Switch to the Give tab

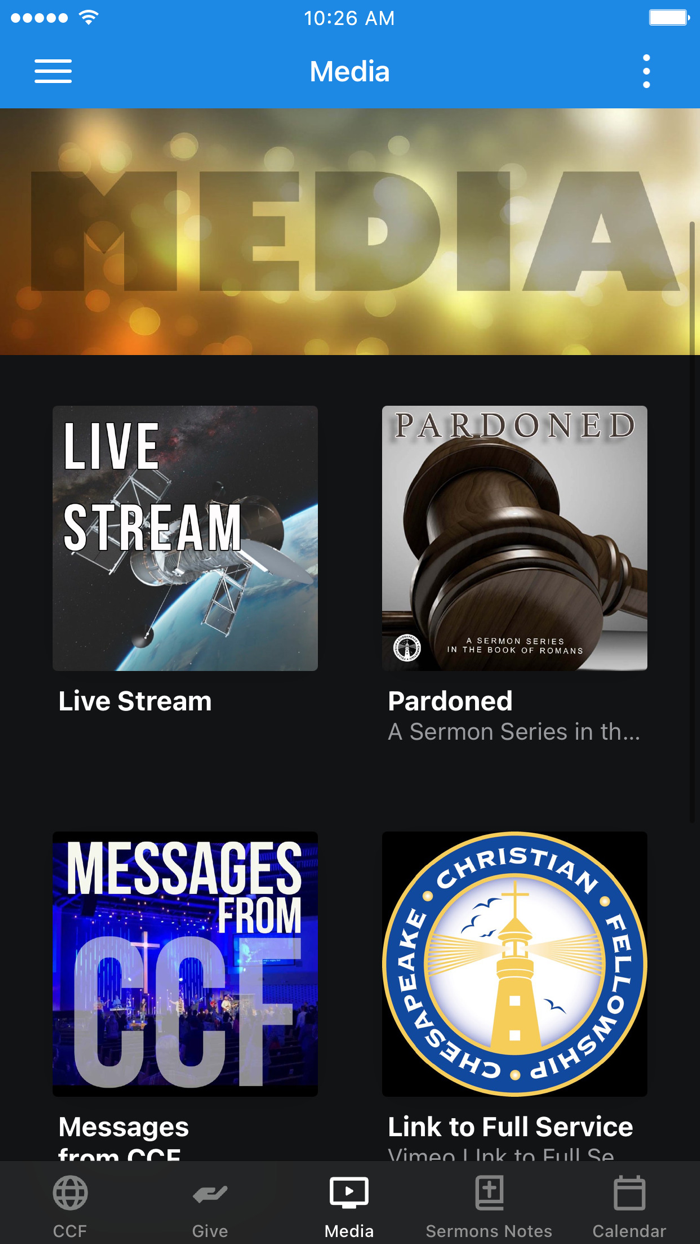point(210,1204)
